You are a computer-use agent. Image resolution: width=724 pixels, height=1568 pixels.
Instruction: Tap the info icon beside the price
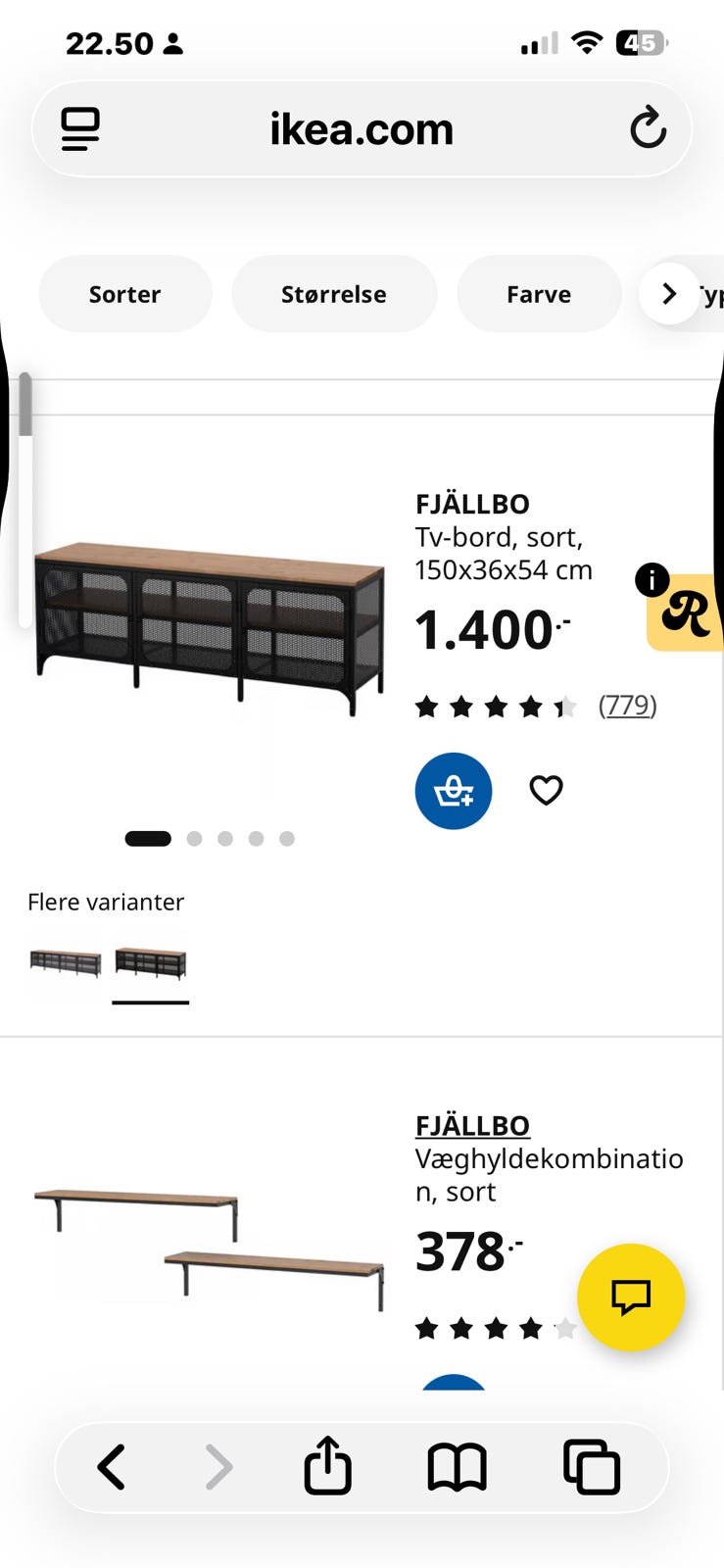[x=652, y=578]
